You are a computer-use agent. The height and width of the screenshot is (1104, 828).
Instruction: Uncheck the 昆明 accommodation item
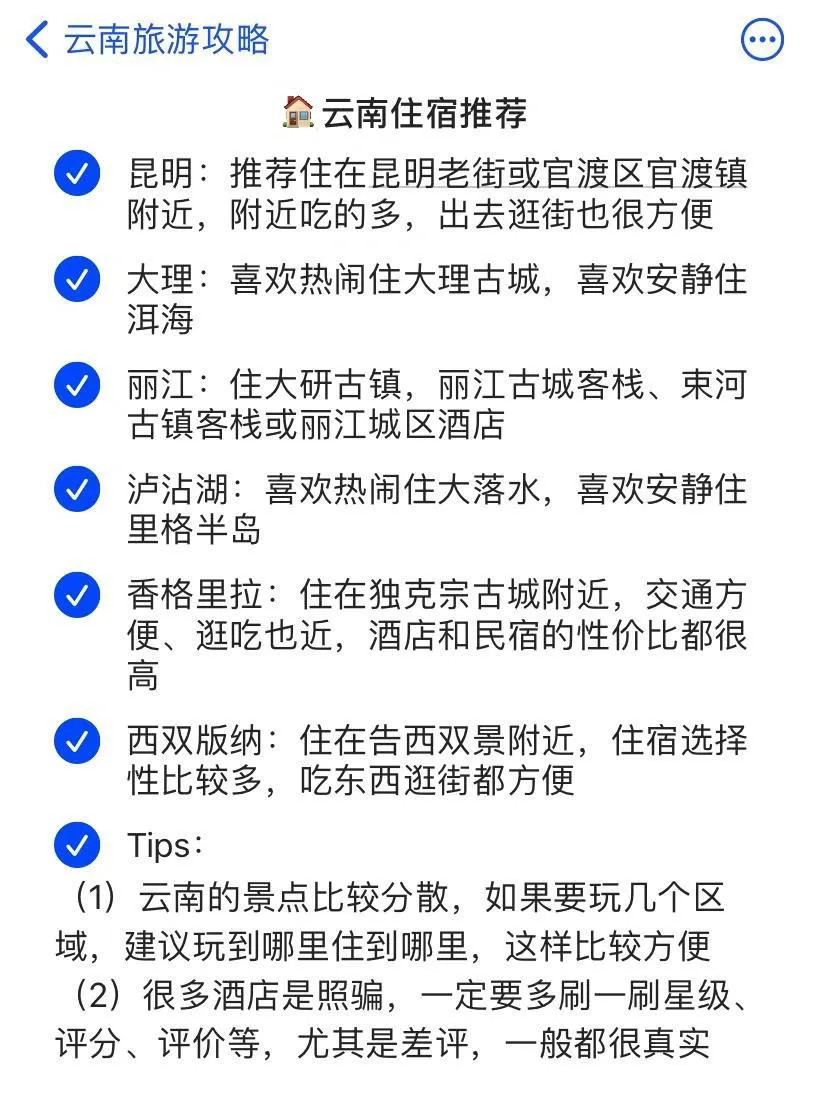tap(77, 174)
